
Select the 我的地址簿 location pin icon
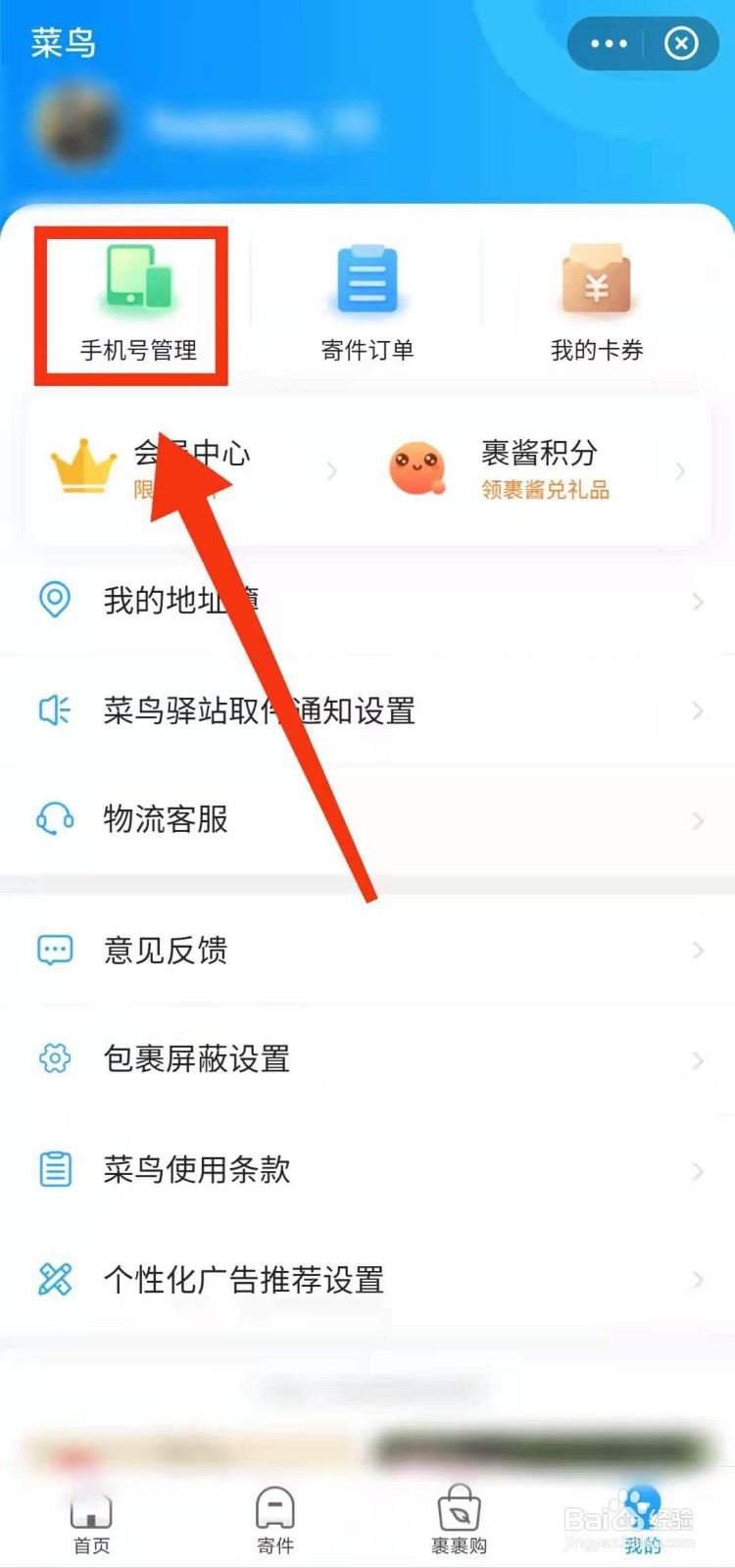(x=54, y=602)
